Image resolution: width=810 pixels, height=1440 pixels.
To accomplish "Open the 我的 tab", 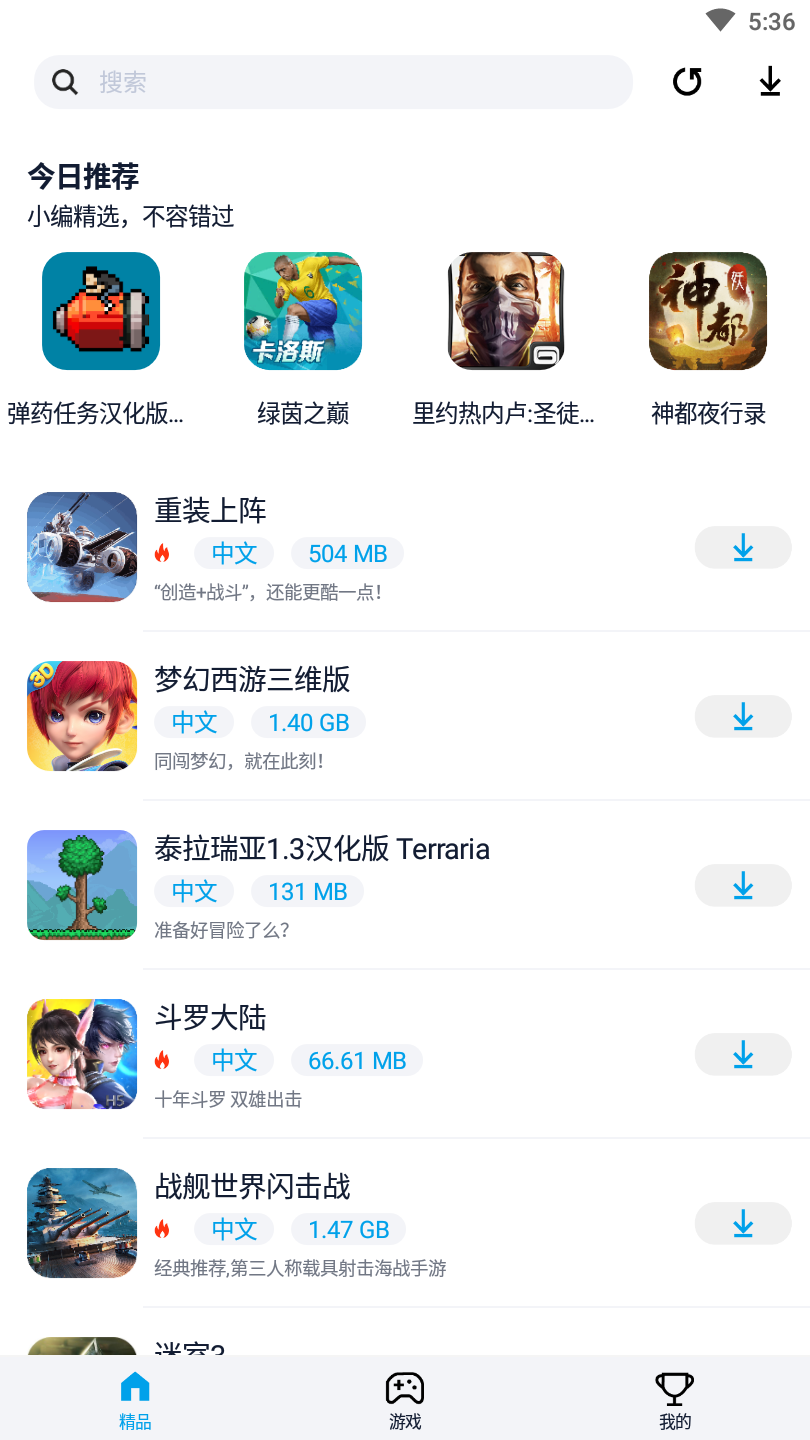I will 675,1397.
